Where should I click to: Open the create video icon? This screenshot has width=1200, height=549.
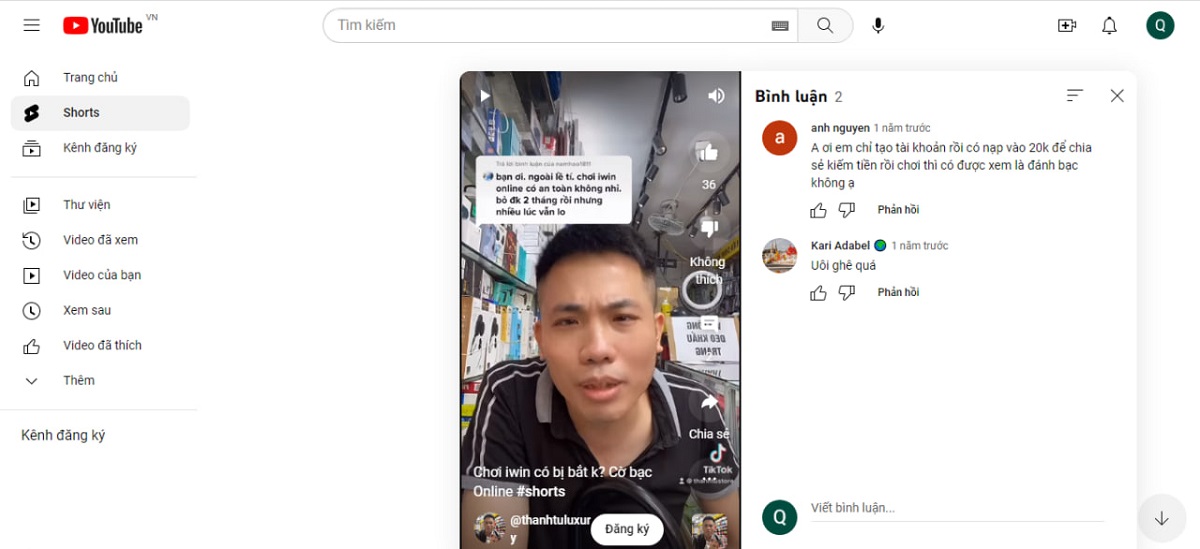pyautogui.click(x=1067, y=26)
